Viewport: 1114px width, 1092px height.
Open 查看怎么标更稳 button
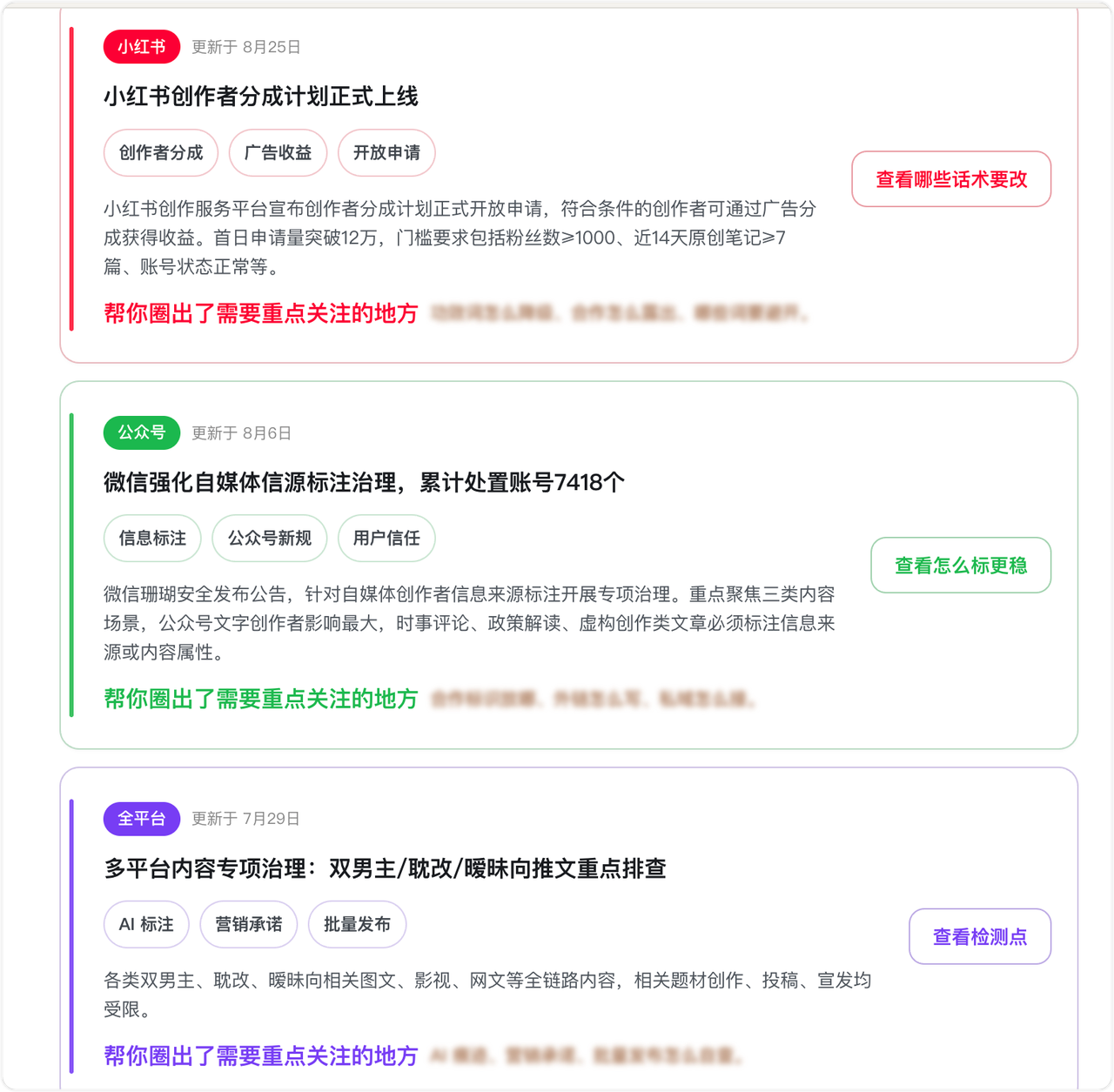[961, 566]
